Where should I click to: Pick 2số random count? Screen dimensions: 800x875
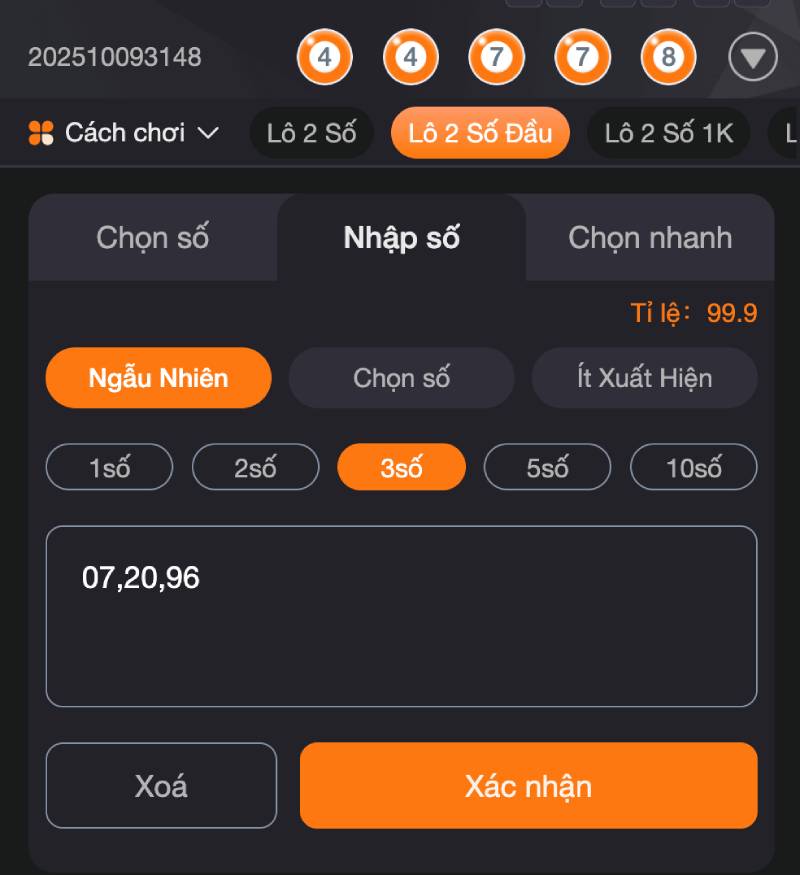click(255, 467)
